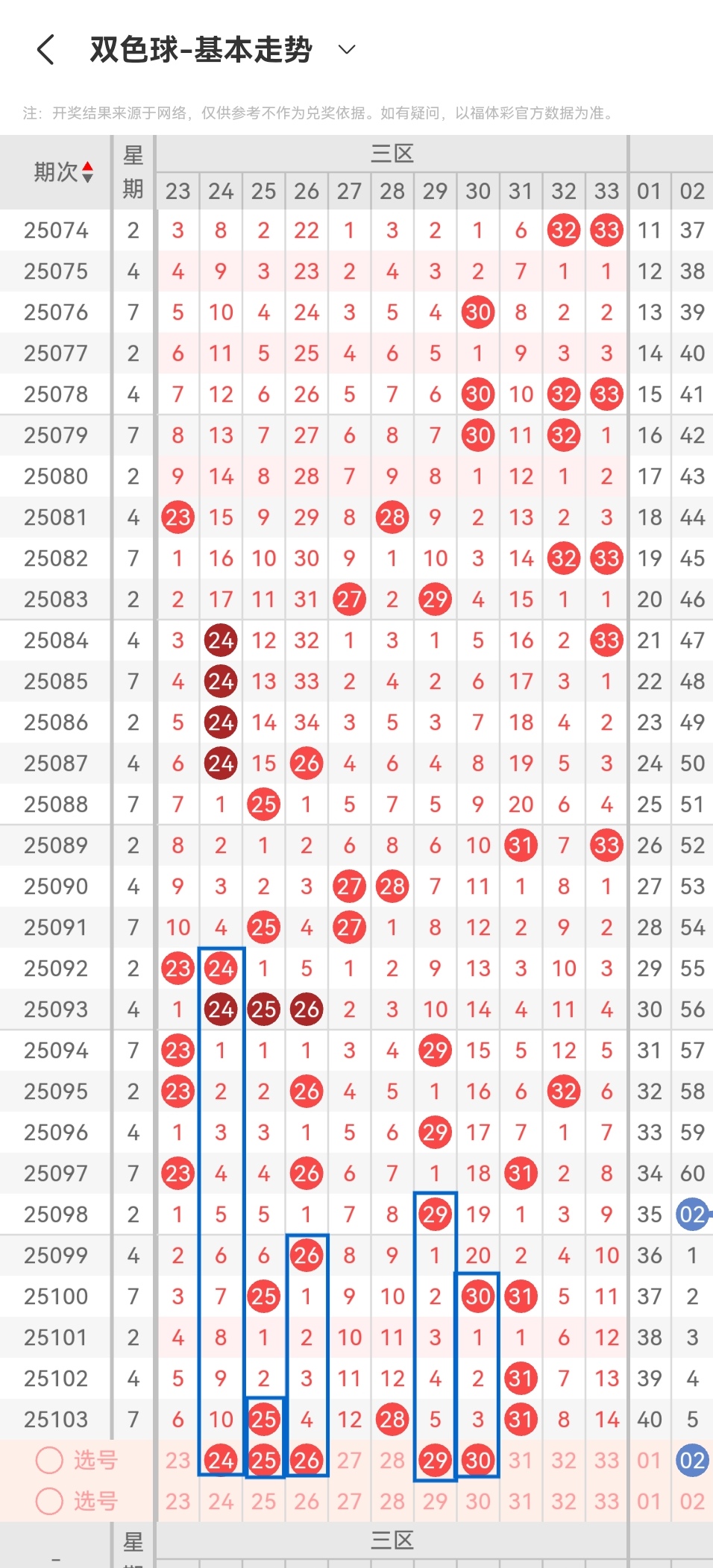This screenshot has height=1568, width=713.
Task: Select the 选号 radio beside the unpicked row
Action: (50, 1500)
